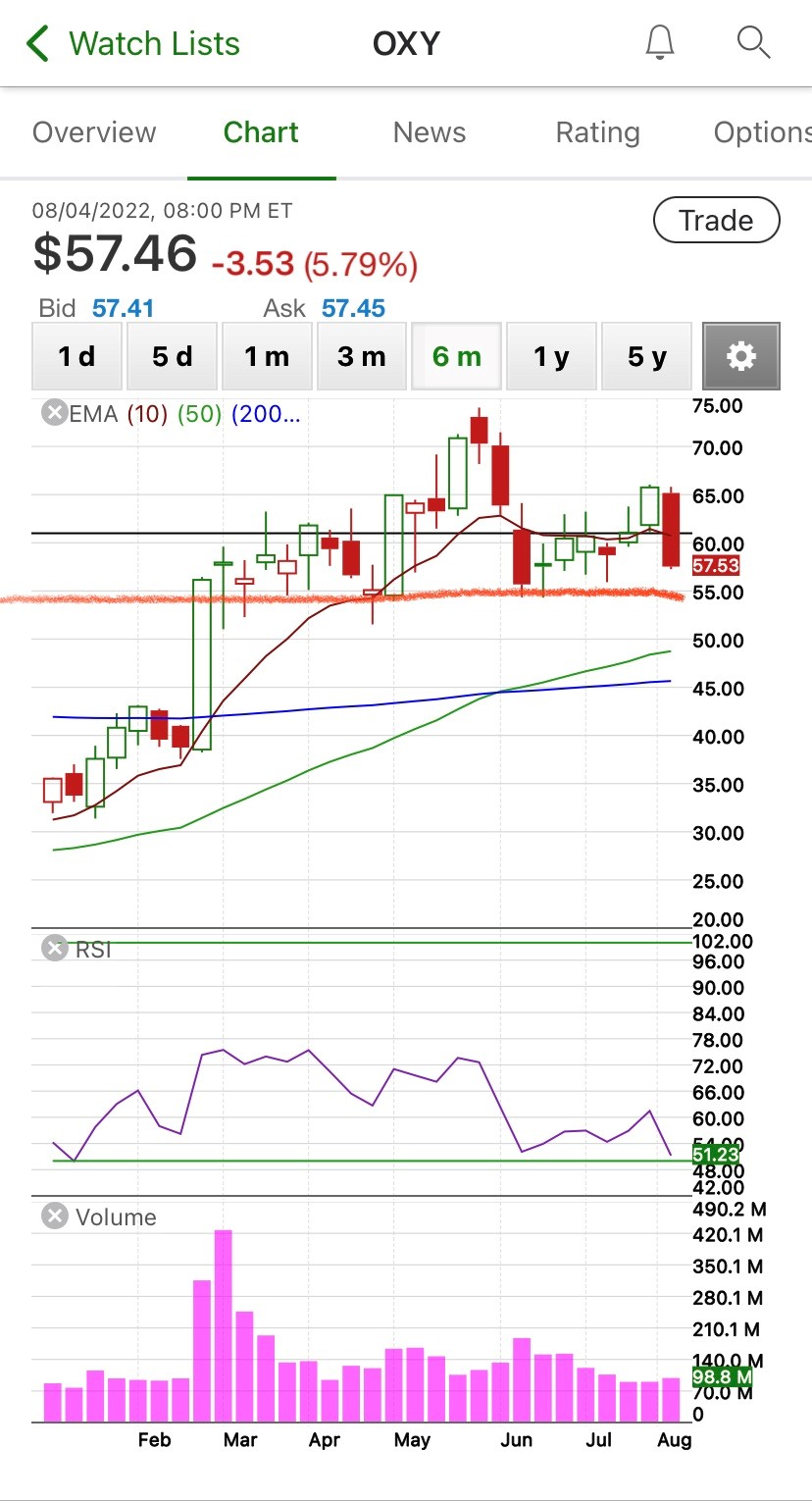Screen dimensions: 812x1501
Task: Tap the Trade button
Action: tap(716, 221)
